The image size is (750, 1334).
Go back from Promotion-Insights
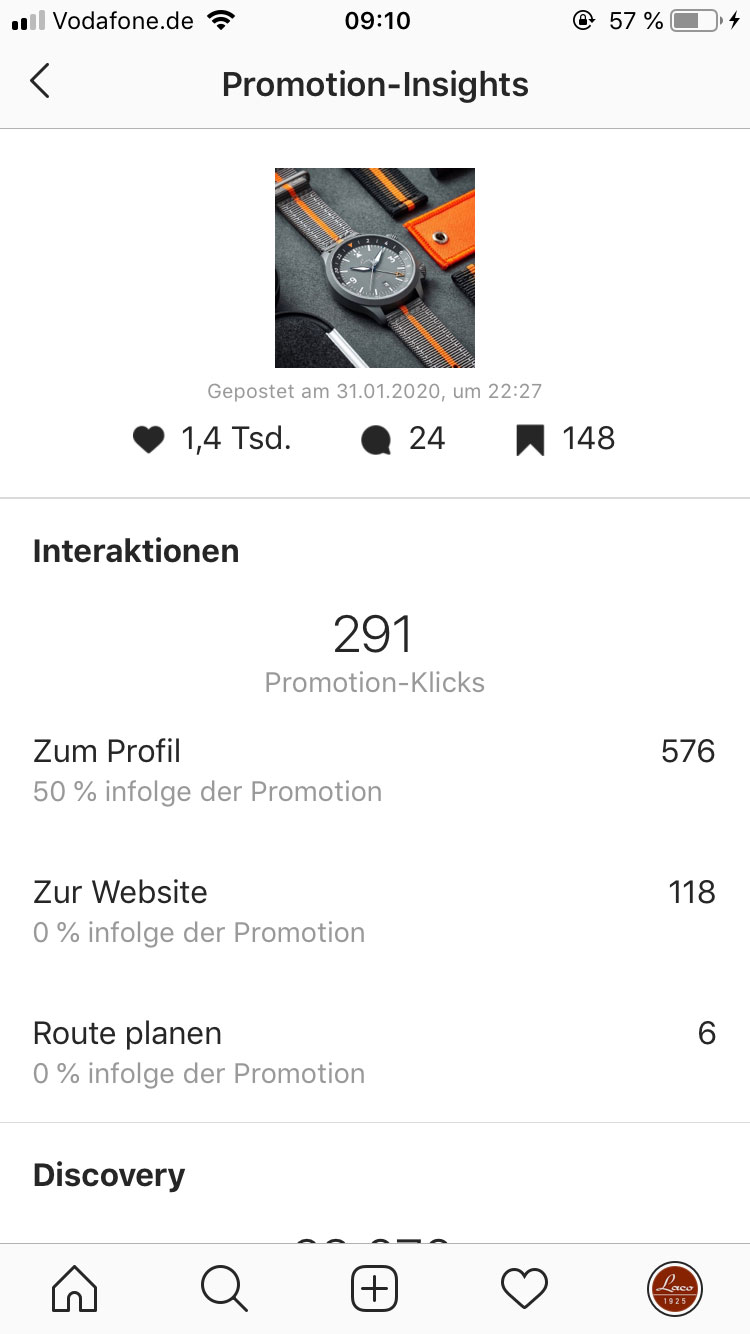[x=40, y=82]
